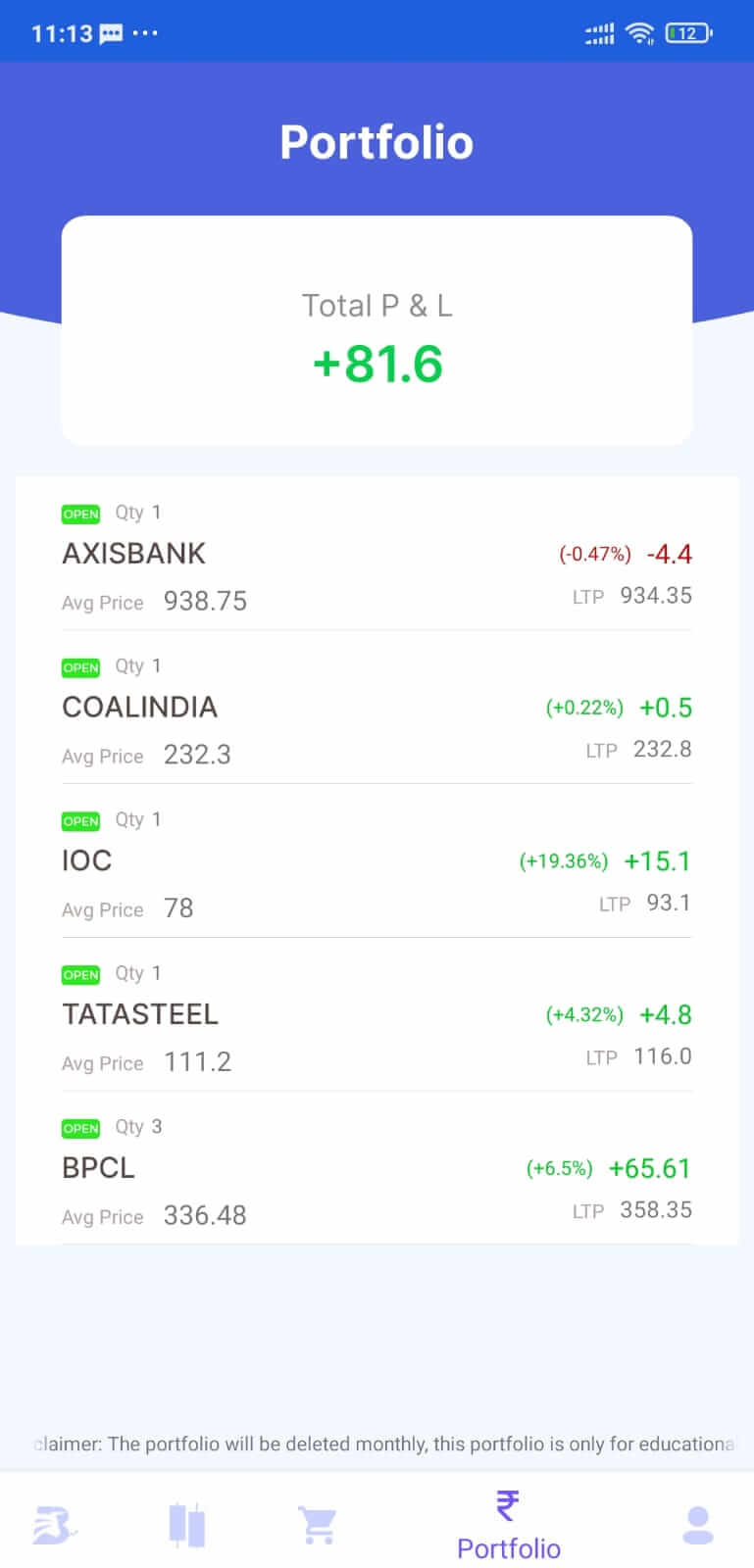754x1568 pixels.
Task: Open the AXISBANK holding
Action: tap(377, 556)
